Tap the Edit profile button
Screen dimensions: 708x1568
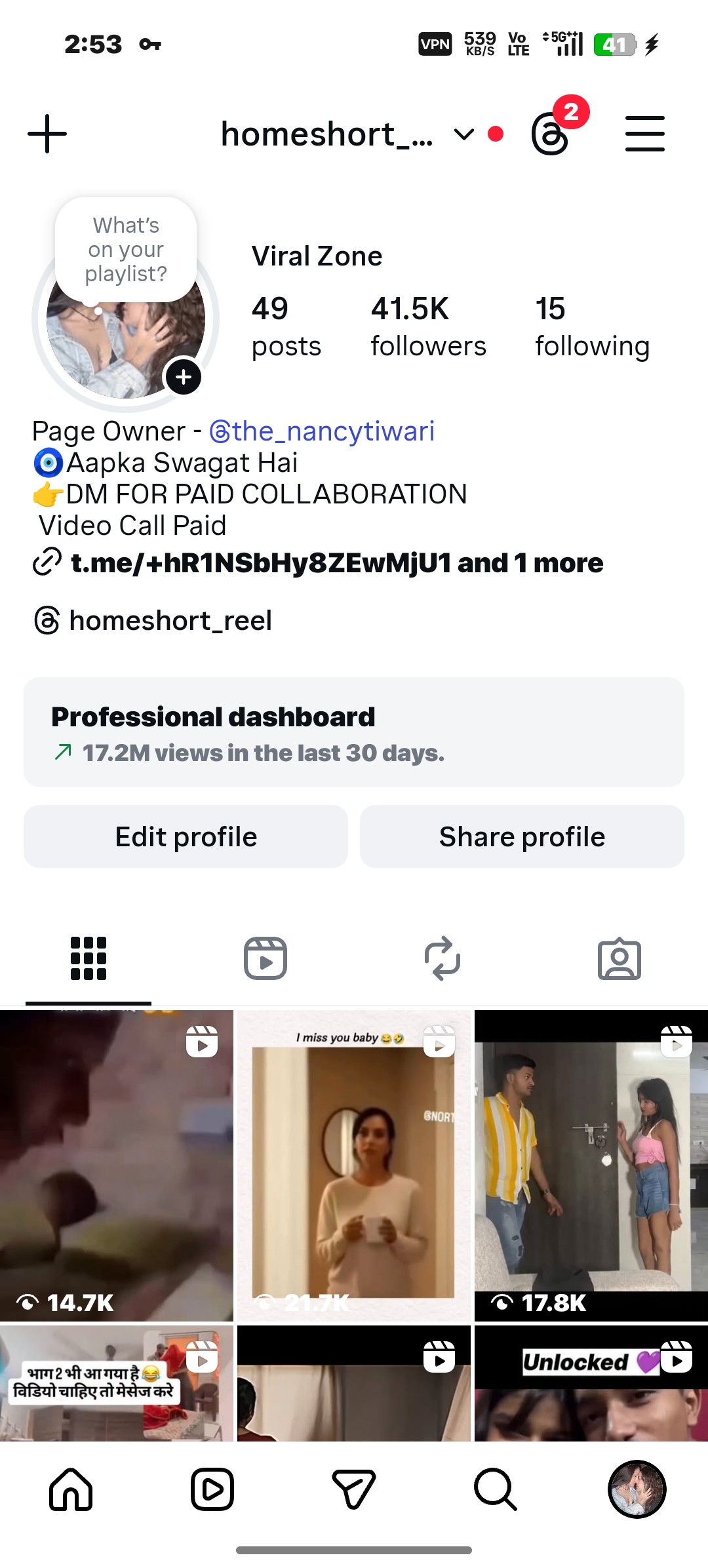(186, 836)
